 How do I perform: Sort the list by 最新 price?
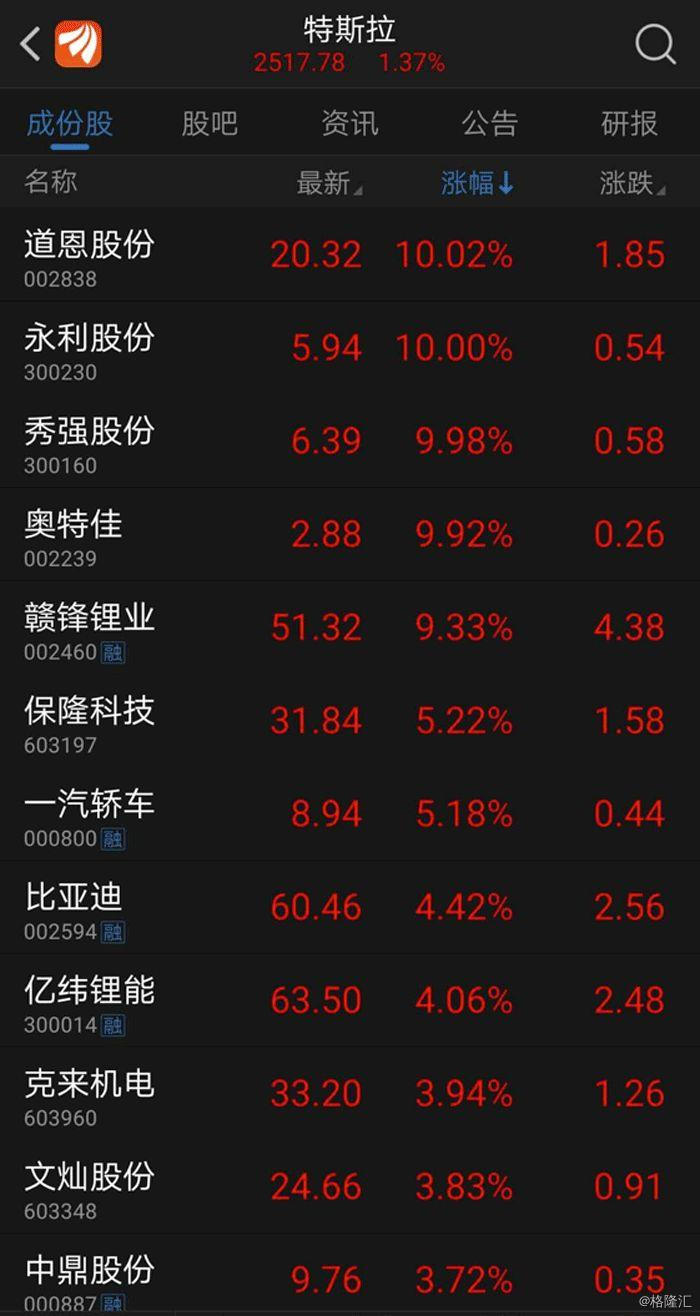(328, 183)
